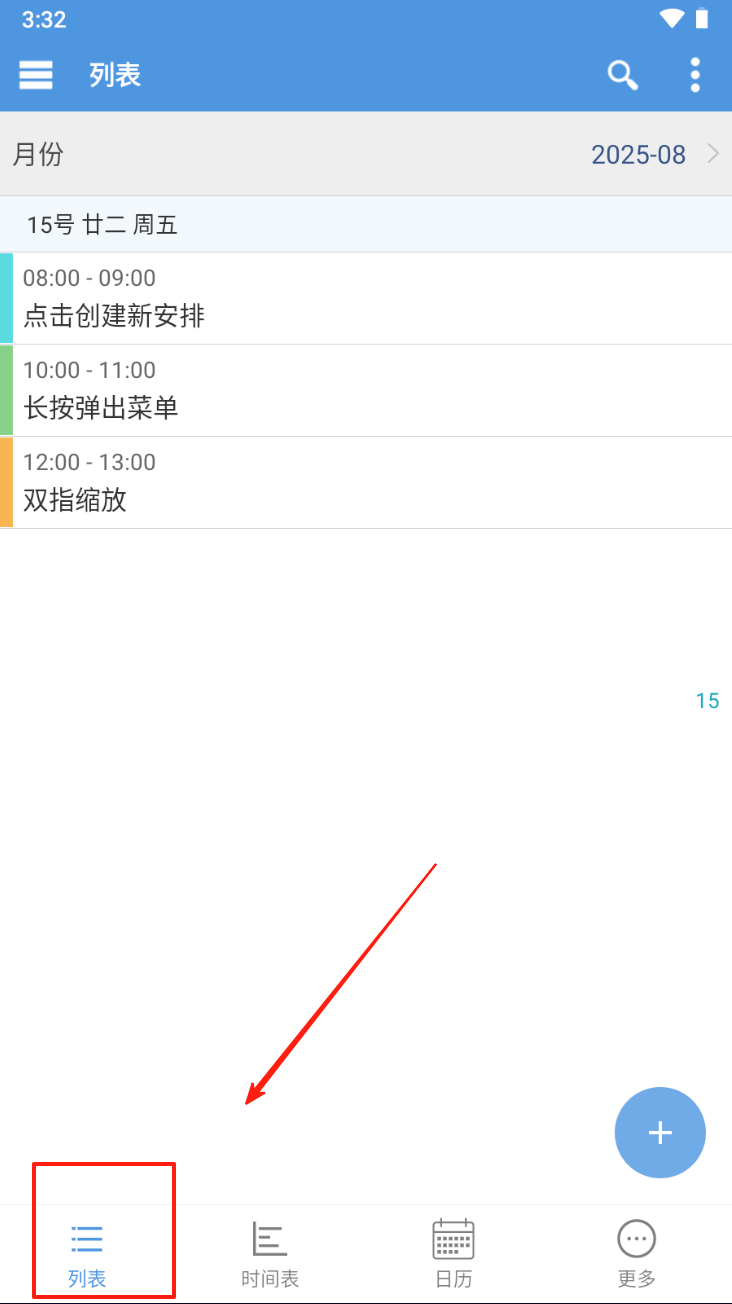Change the month from 2025-08
The image size is (732, 1304).
[650, 155]
